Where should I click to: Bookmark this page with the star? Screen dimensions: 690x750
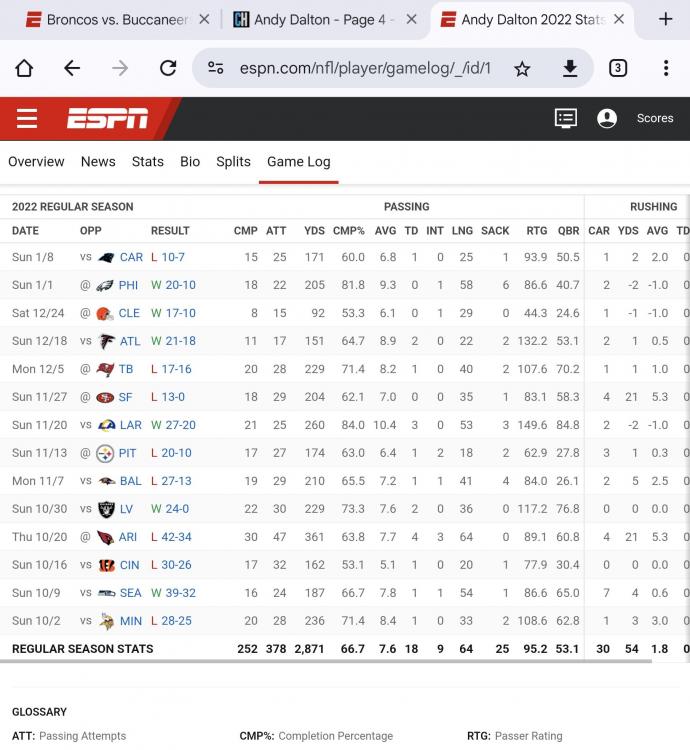(x=522, y=68)
